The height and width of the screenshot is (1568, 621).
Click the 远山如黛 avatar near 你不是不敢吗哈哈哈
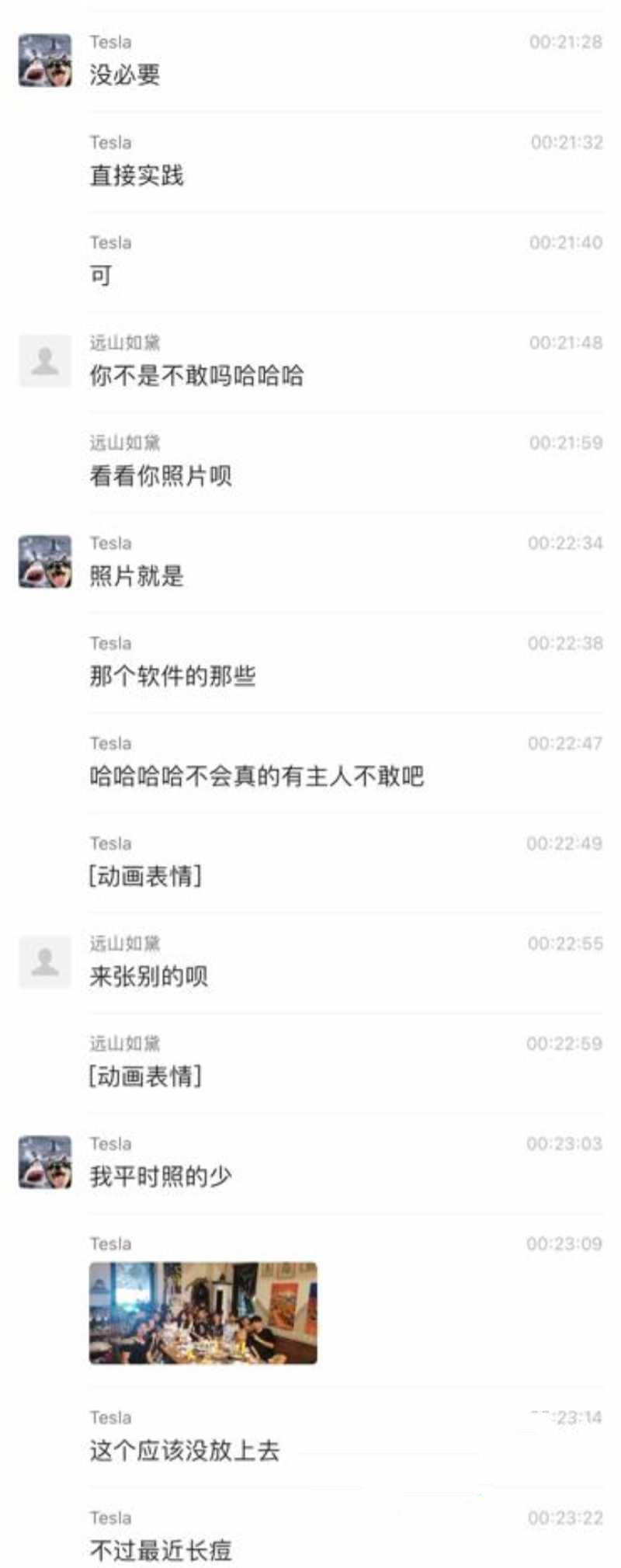pos(43,359)
